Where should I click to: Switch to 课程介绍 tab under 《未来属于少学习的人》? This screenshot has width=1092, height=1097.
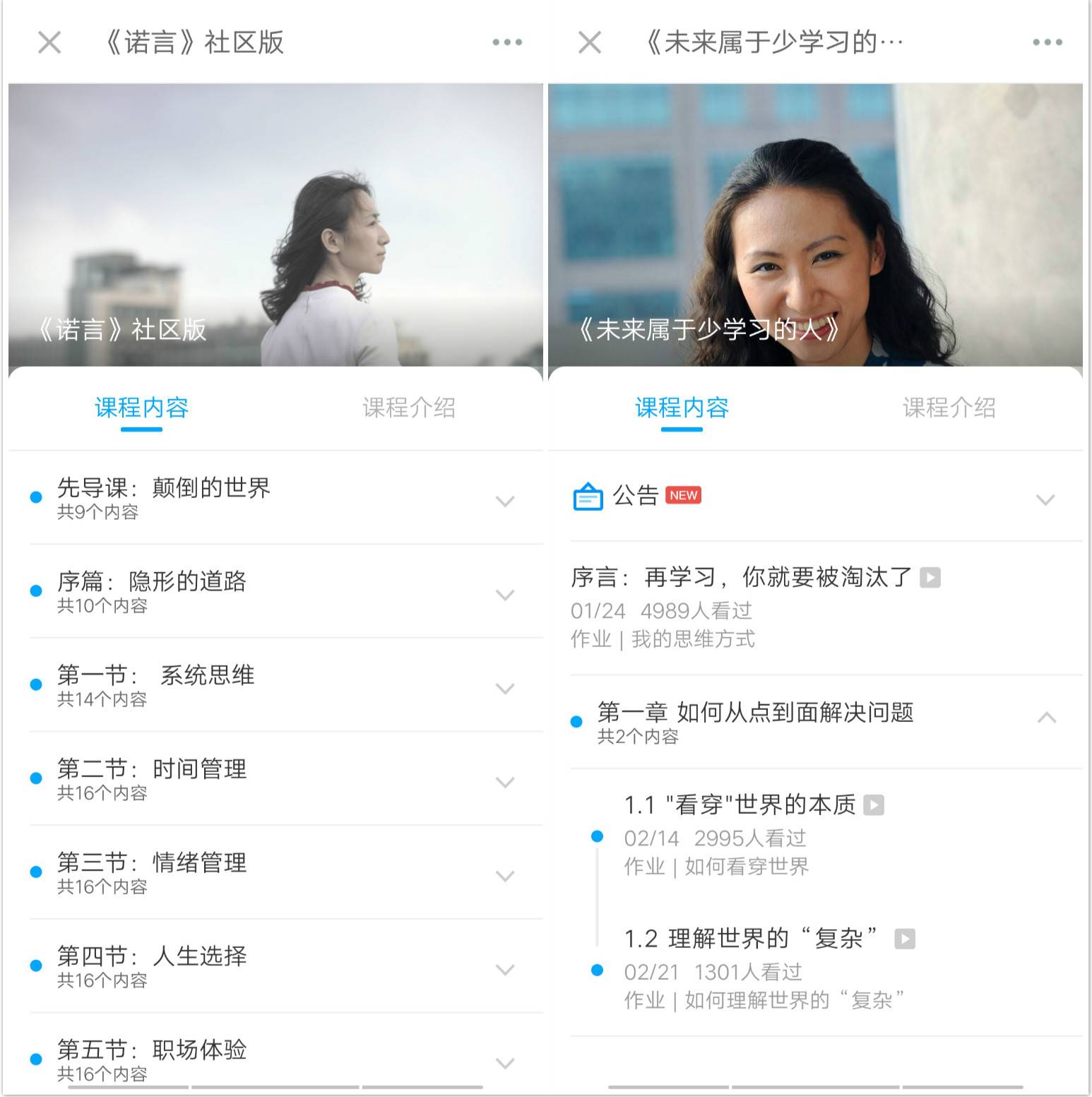pyautogui.click(x=949, y=408)
